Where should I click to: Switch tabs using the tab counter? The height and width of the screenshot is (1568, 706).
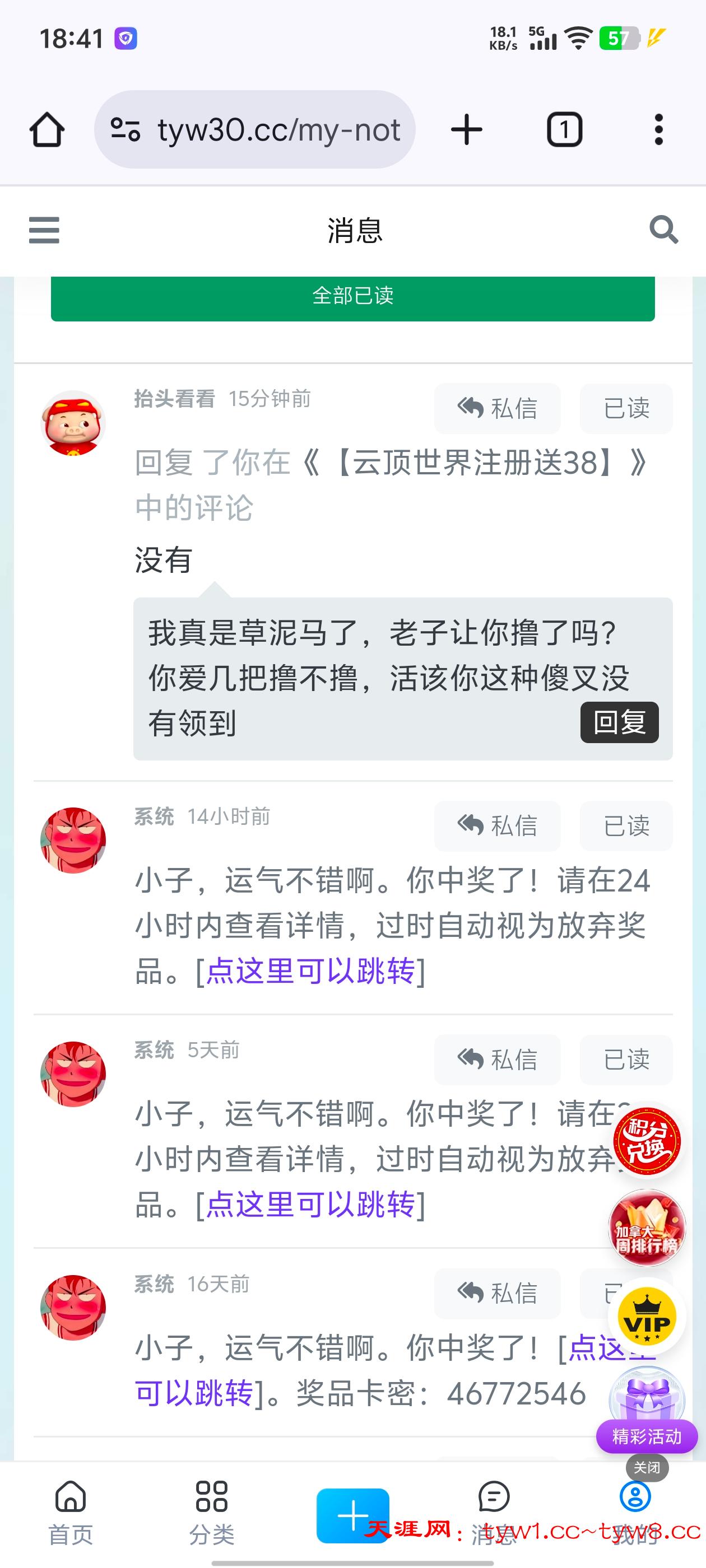564,129
